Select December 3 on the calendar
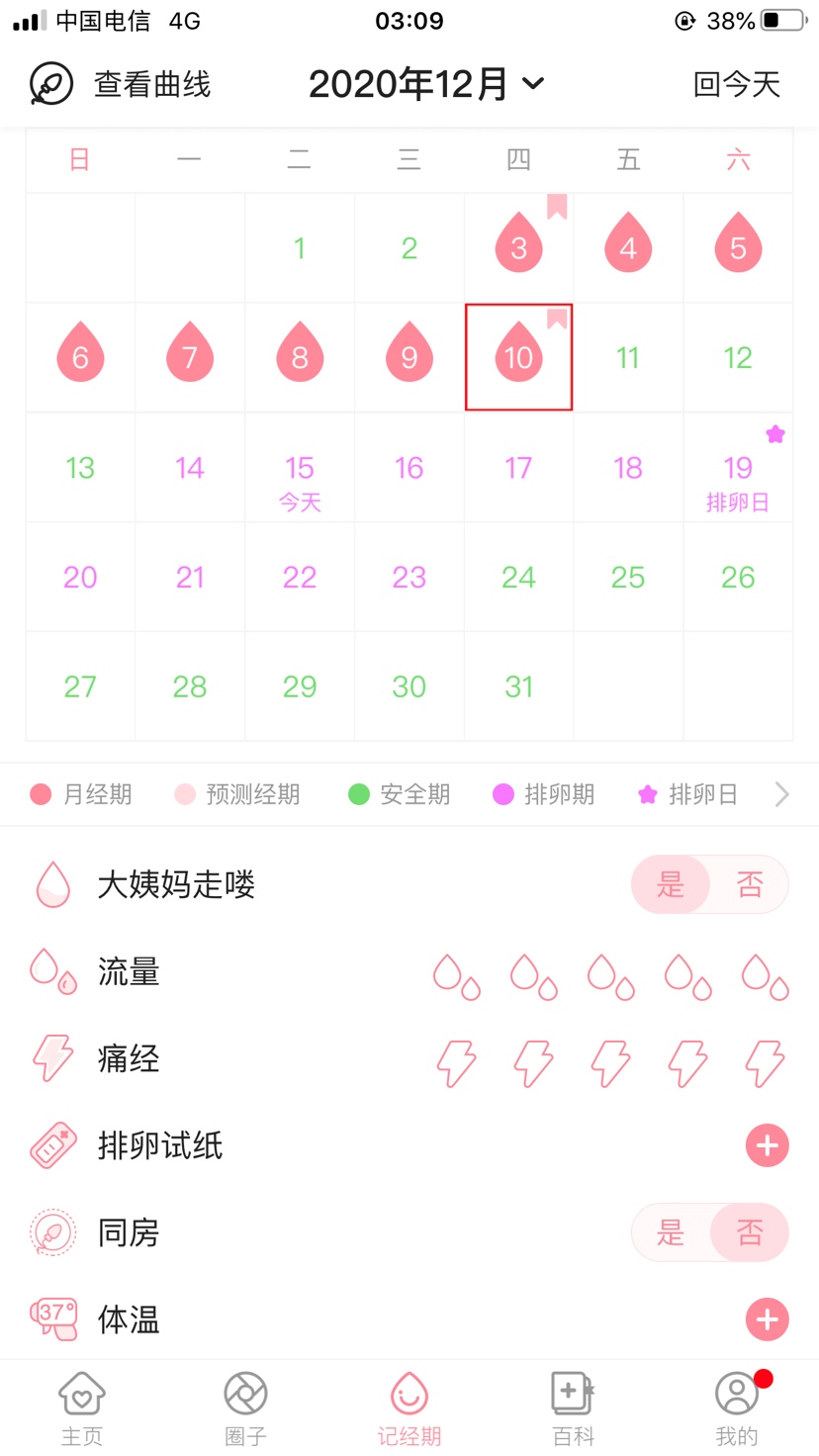The image size is (819, 1456). pos(518,247)
